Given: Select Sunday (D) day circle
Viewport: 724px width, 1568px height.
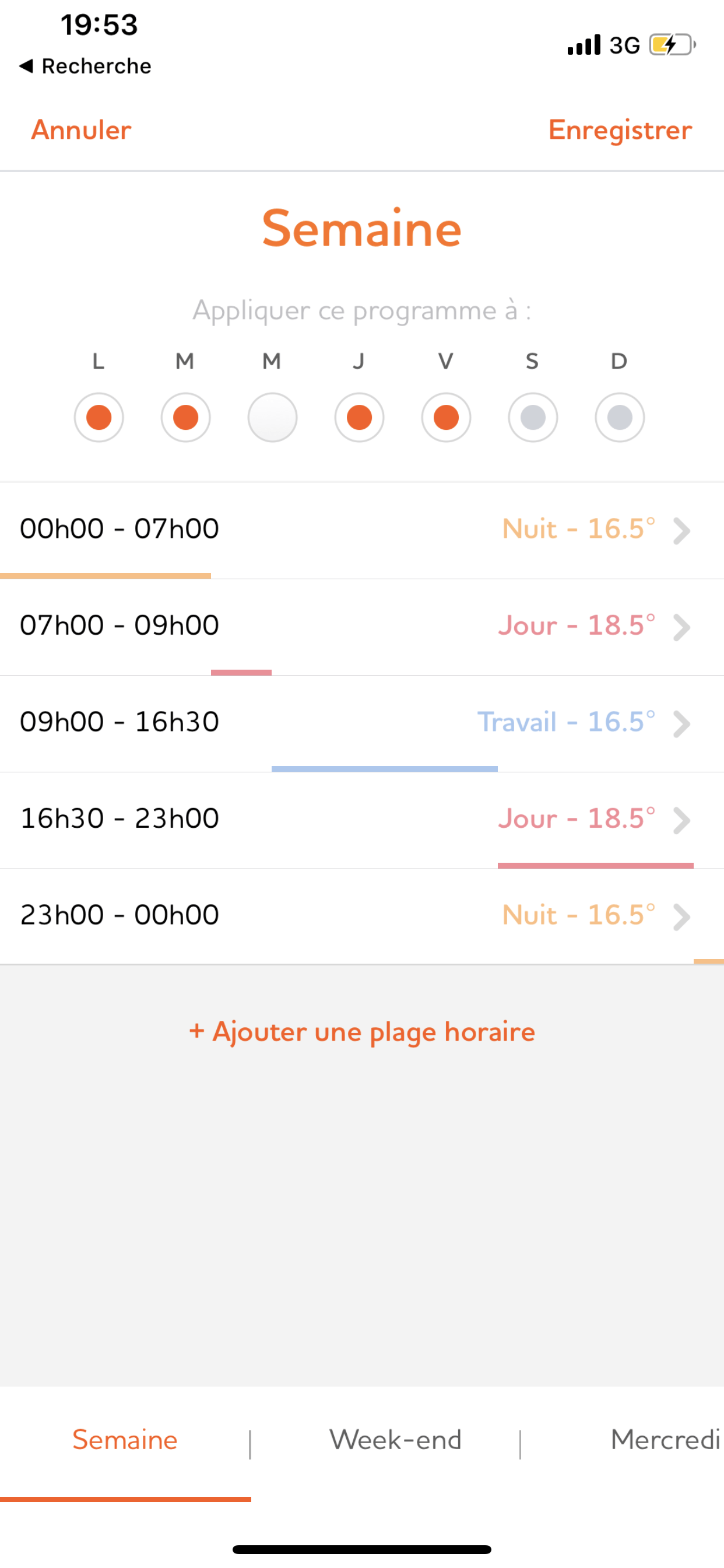Looking at the screenshot, I should pos(619,418).
